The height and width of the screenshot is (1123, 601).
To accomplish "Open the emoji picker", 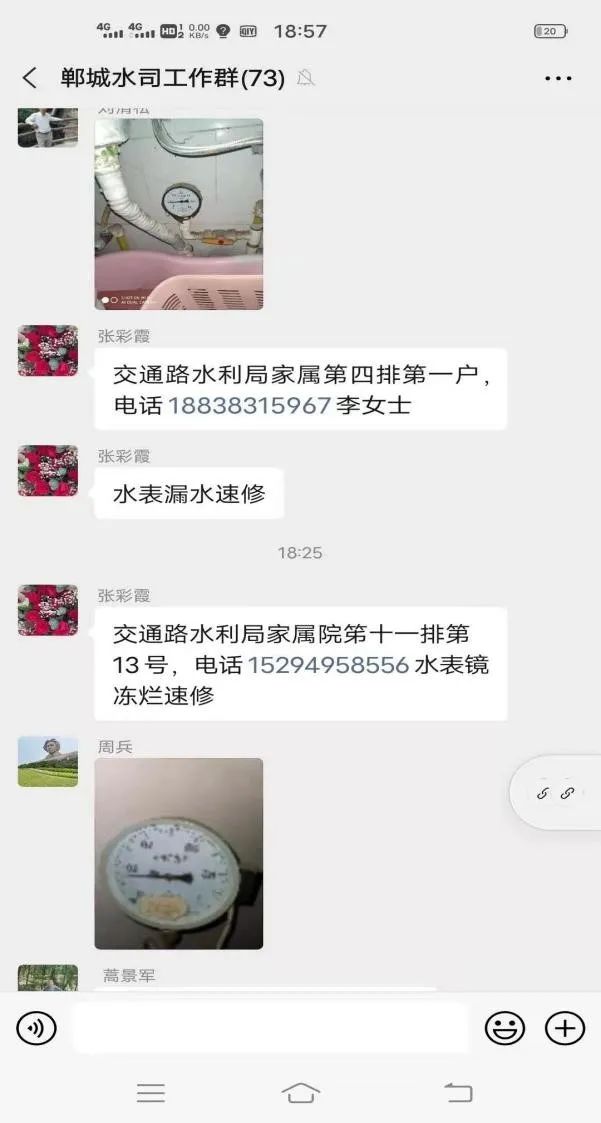I will coord(505,1028).
